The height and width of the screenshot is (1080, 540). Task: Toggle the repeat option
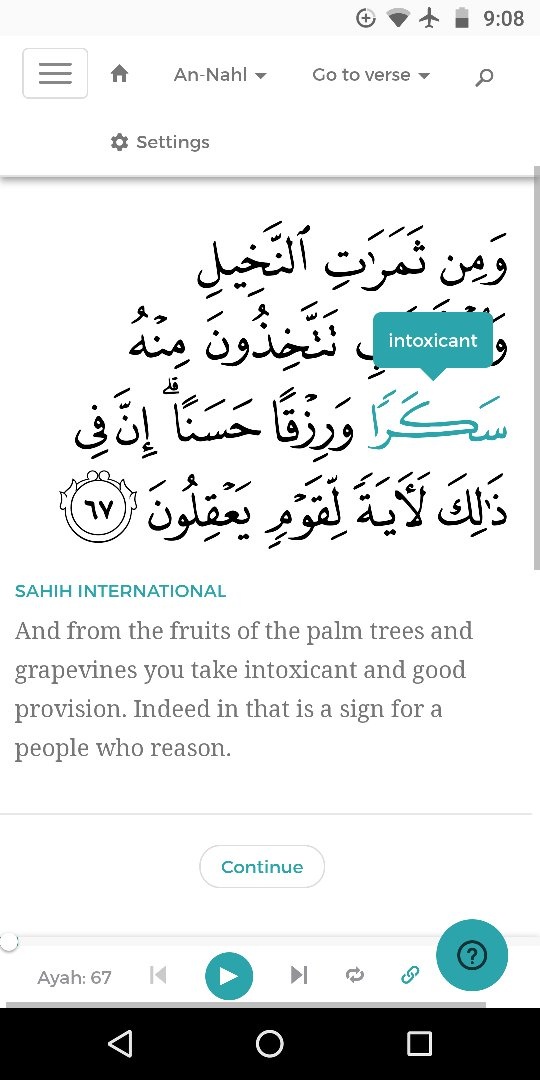355,975
